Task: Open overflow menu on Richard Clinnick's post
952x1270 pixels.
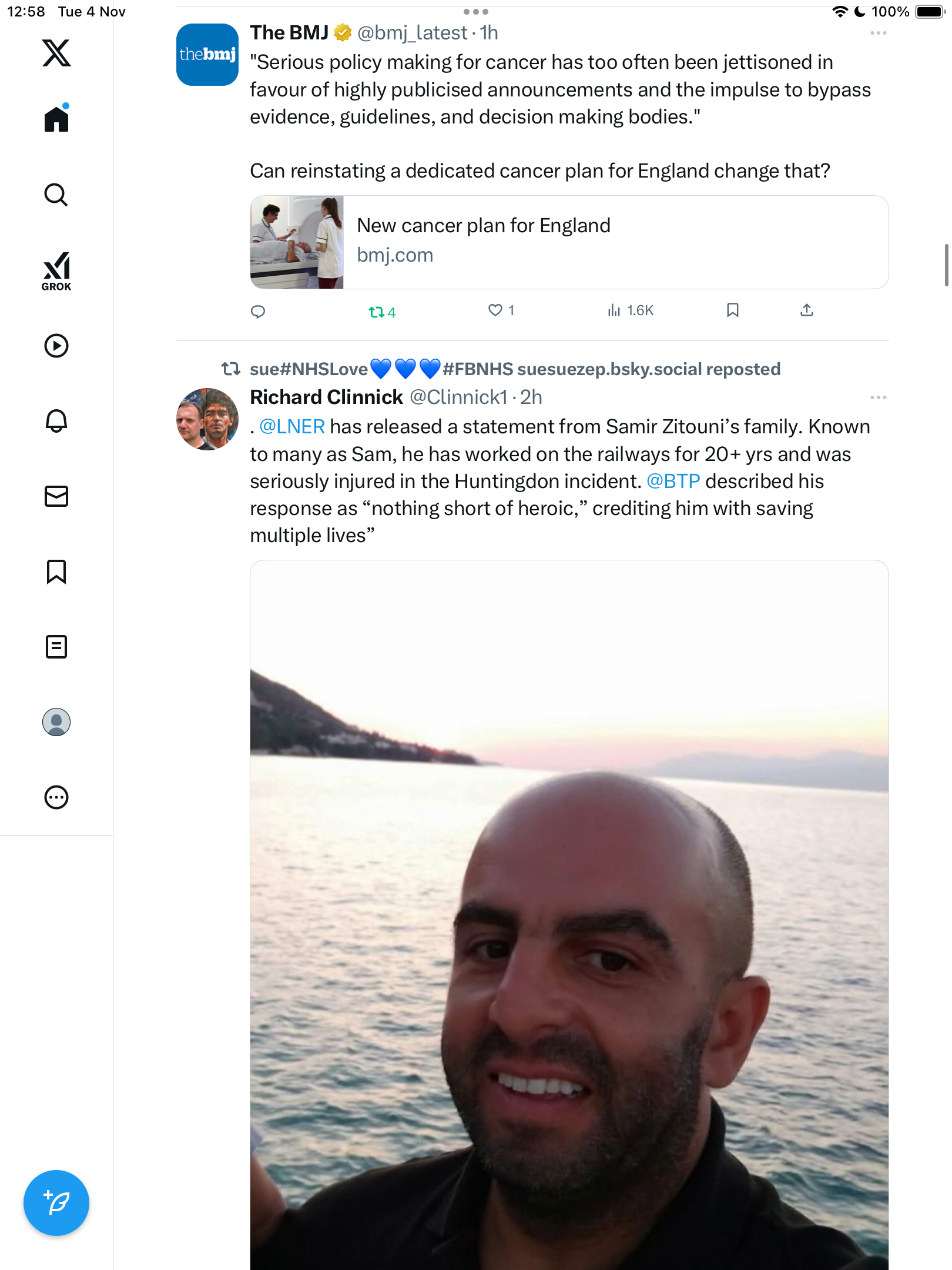Action: (878, 397)
